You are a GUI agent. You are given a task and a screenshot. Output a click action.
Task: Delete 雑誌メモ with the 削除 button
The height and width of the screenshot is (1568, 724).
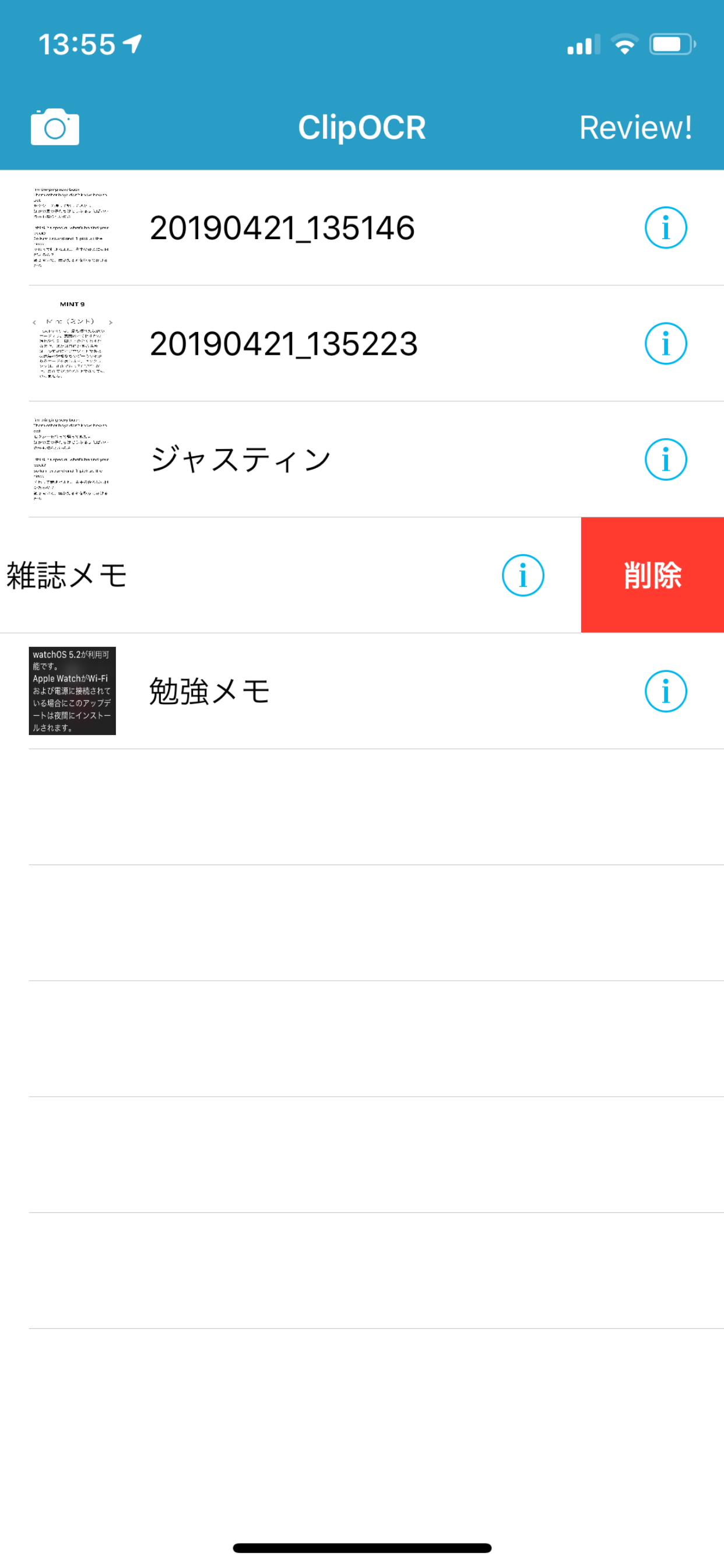pyautogui.click(x=652, y=575)
